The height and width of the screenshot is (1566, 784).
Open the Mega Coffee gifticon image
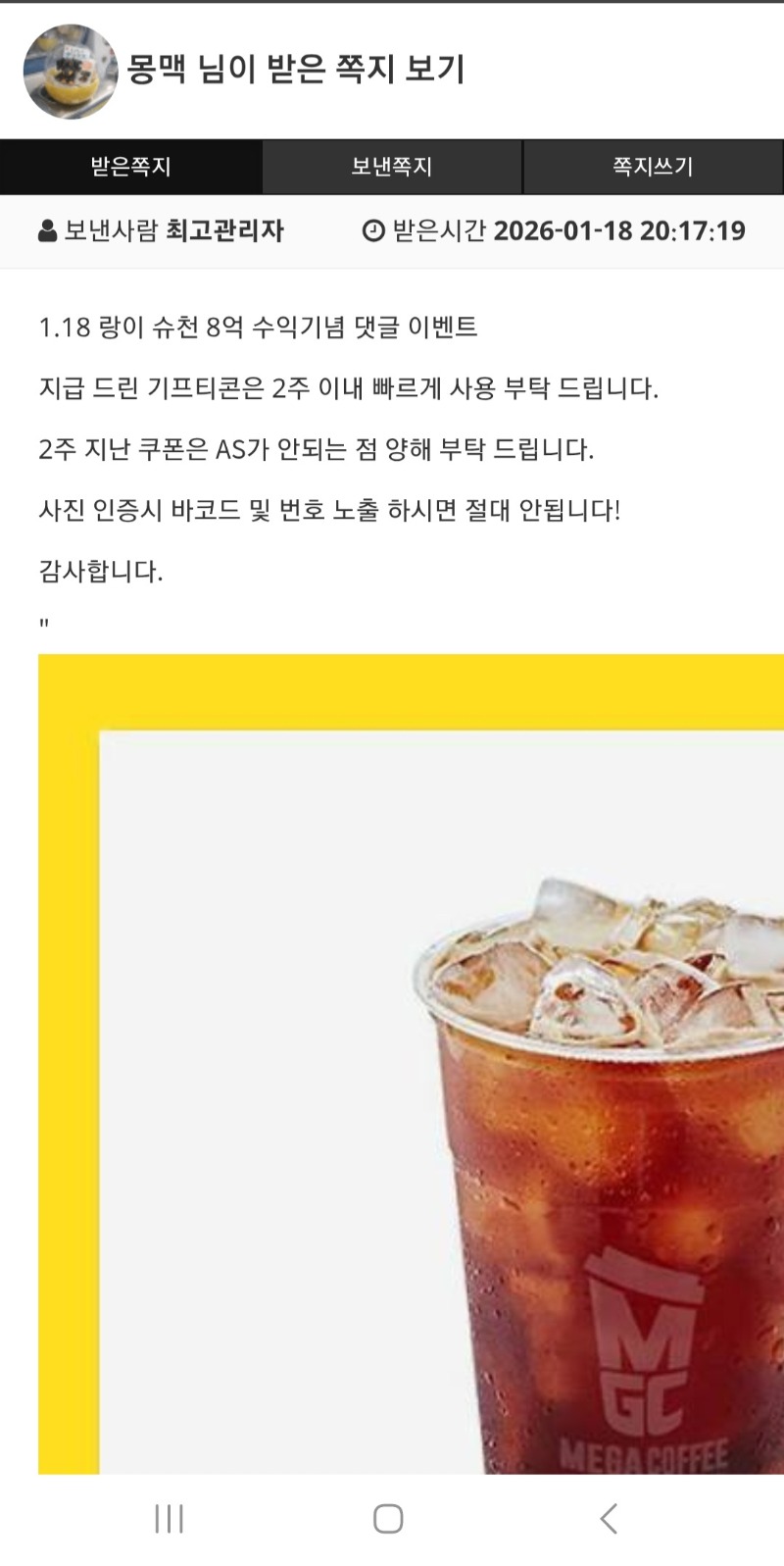point(411,1063)
